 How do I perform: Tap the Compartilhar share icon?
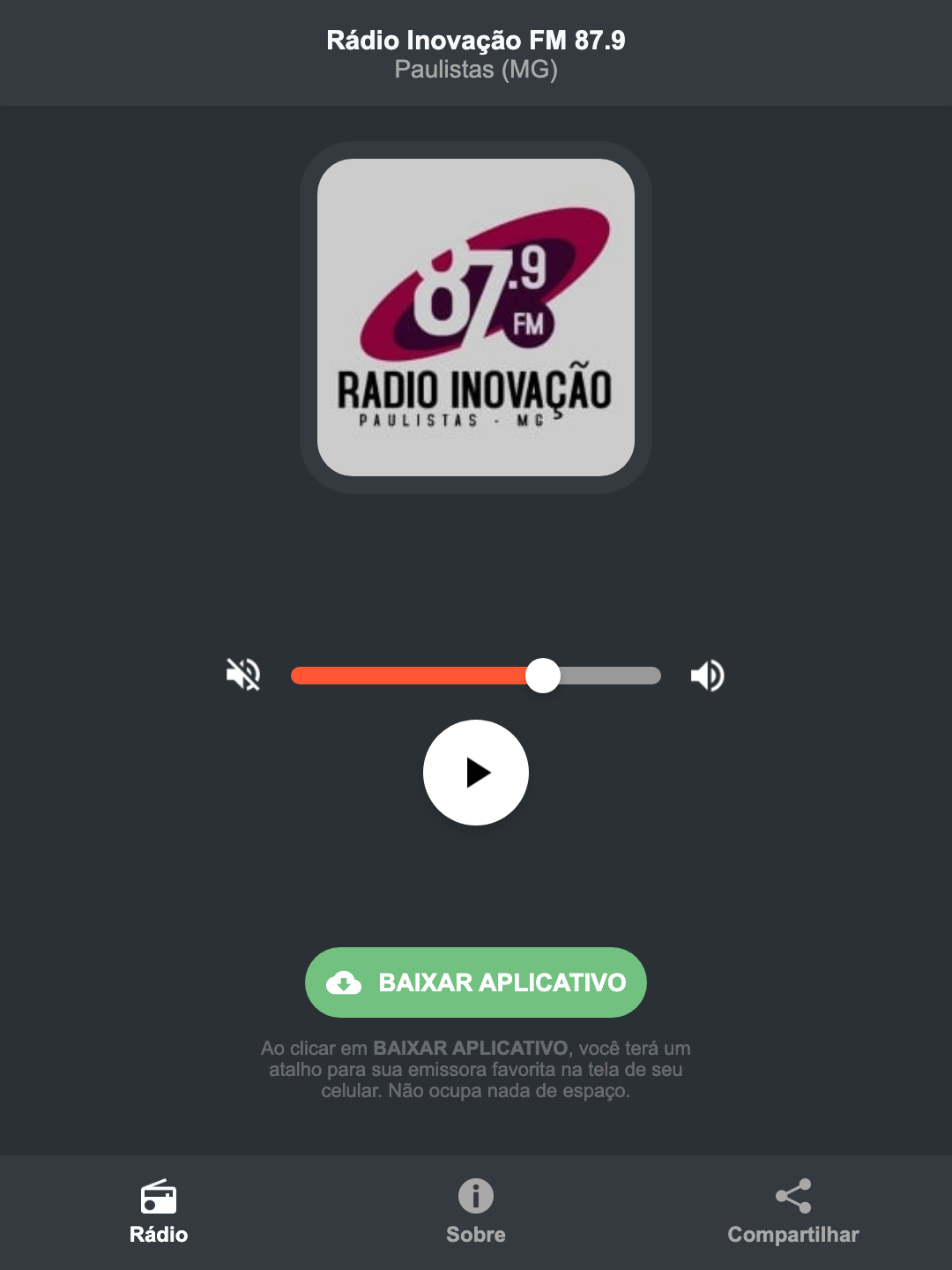(792, 1198)
